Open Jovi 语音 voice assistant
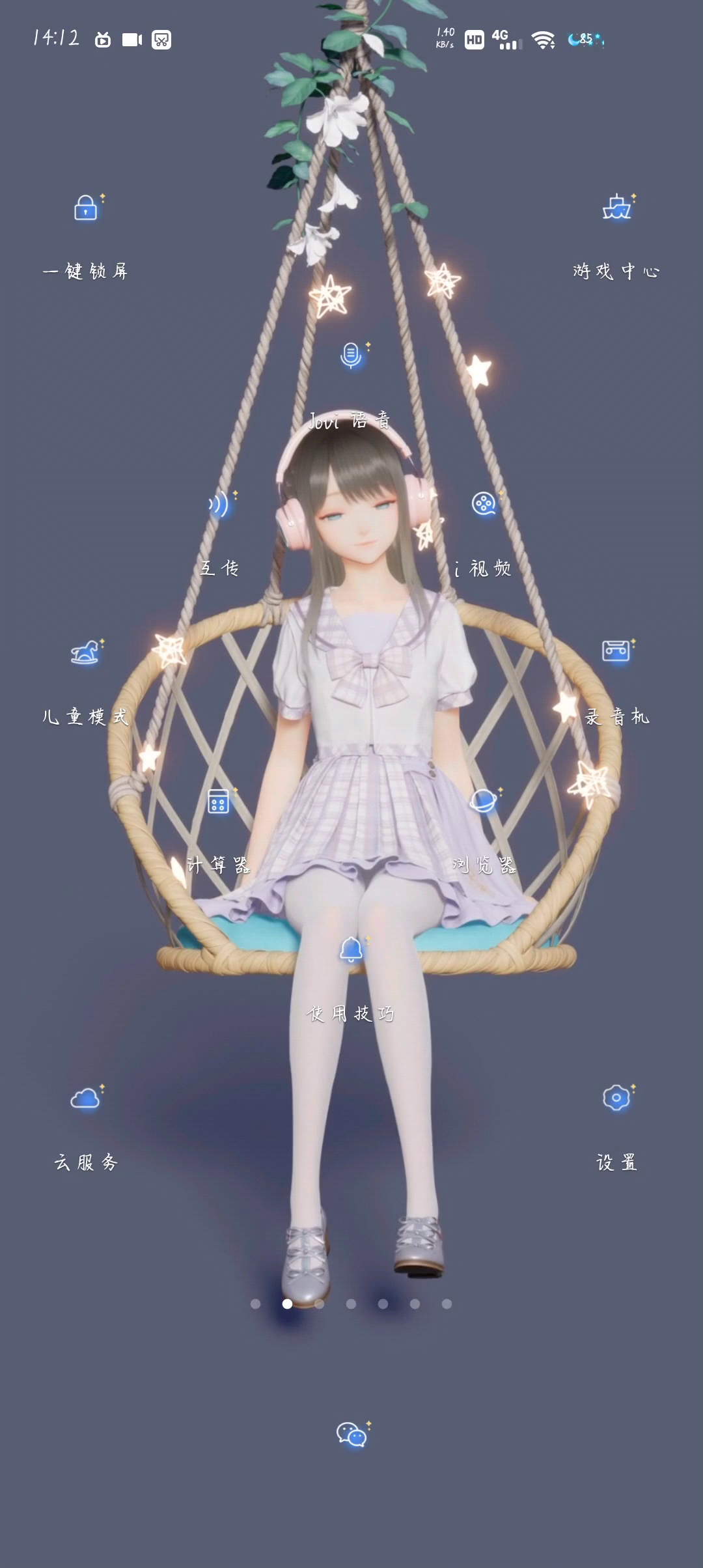Screen dimensions: 703x1568 (x=351, y=356)
